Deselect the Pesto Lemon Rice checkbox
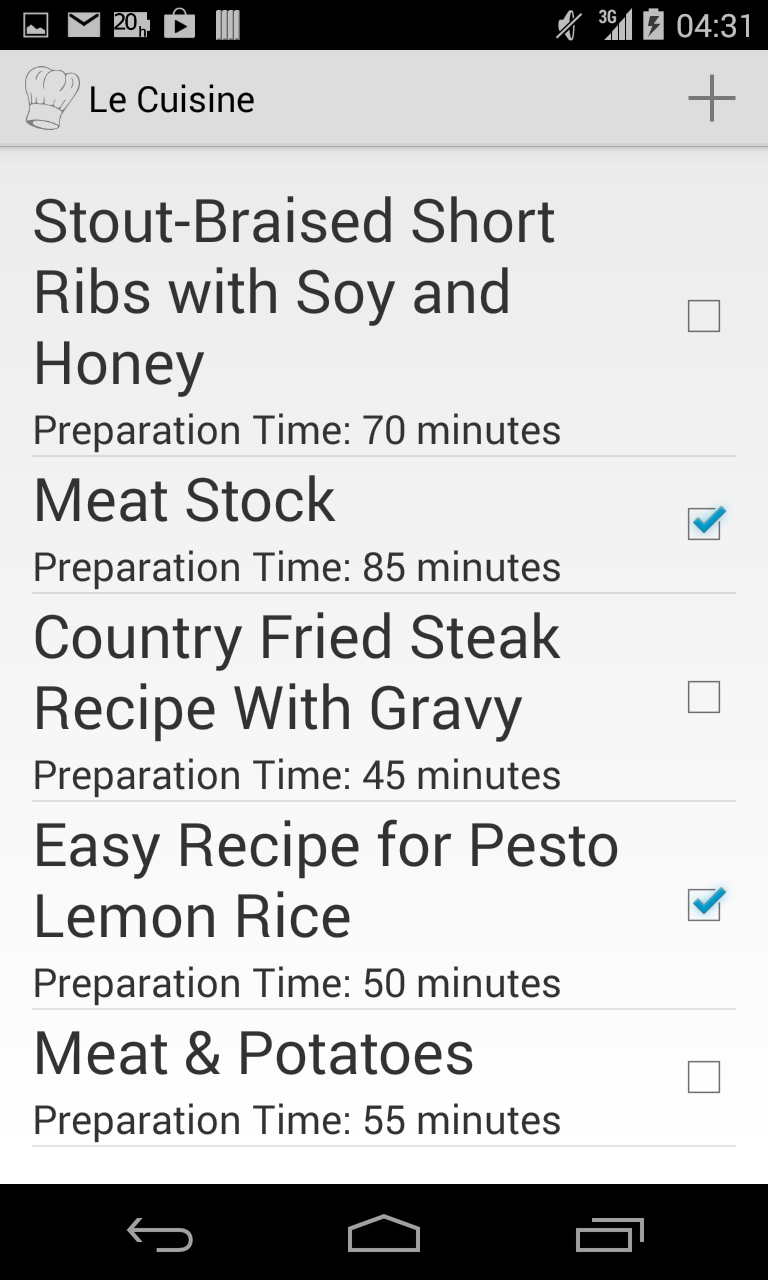Image resolution: width=768 pixels, height=1280 pixels. pyautogui.click(x=704, y=905)
